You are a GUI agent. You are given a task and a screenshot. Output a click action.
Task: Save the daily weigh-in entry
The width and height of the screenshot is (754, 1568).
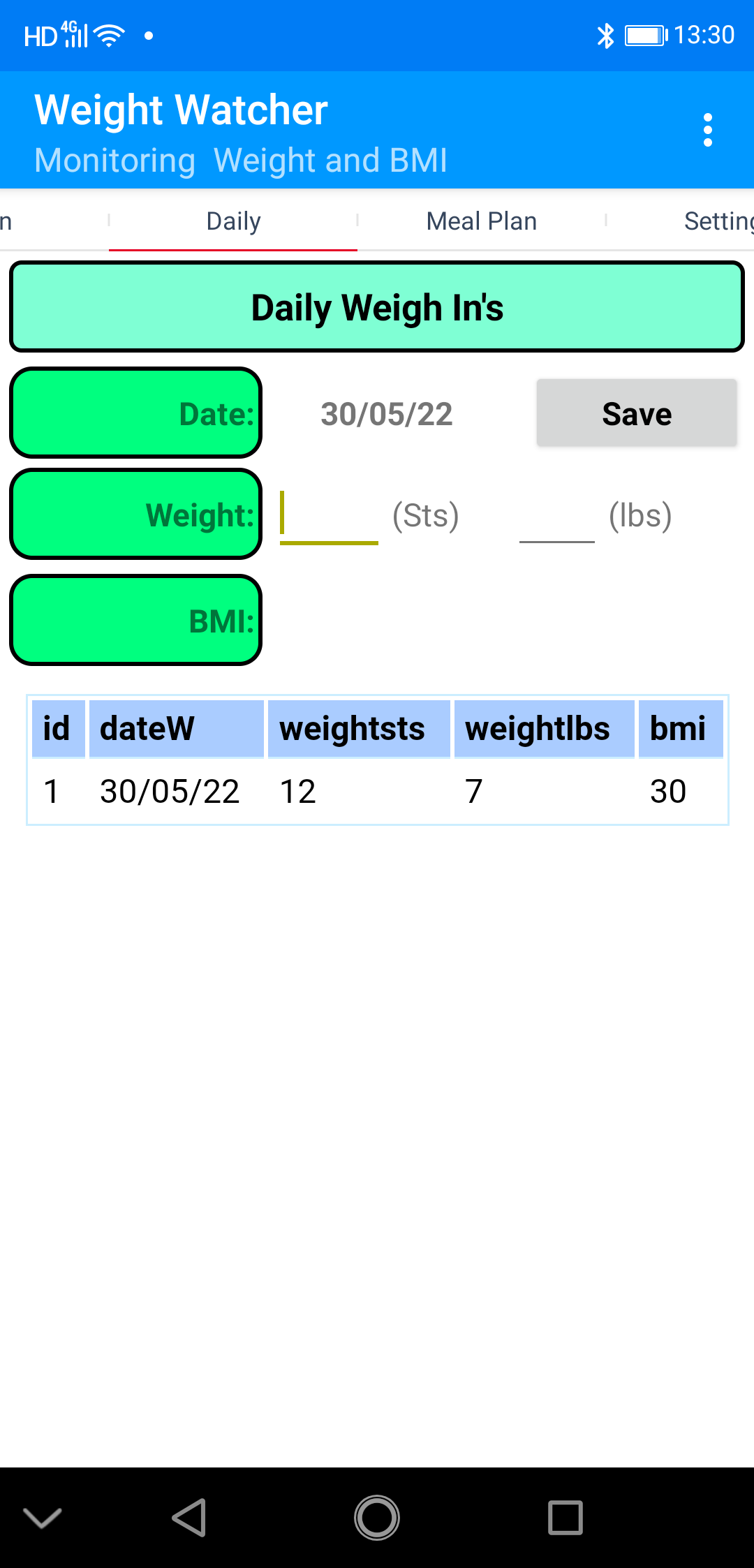636,413
